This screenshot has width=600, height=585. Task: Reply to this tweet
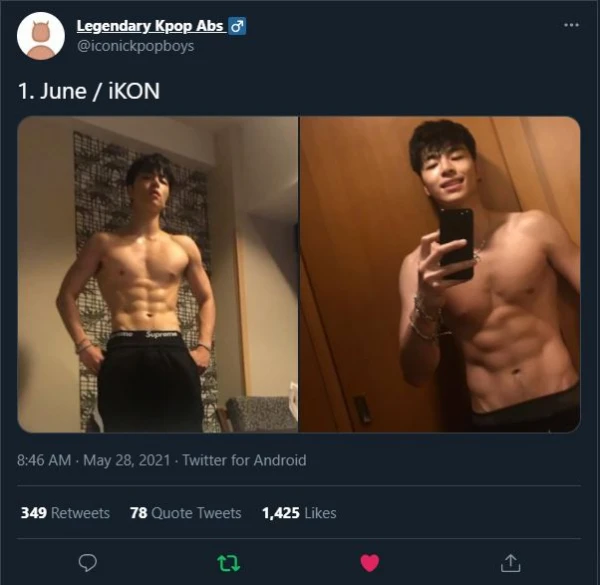coord(87,562)
